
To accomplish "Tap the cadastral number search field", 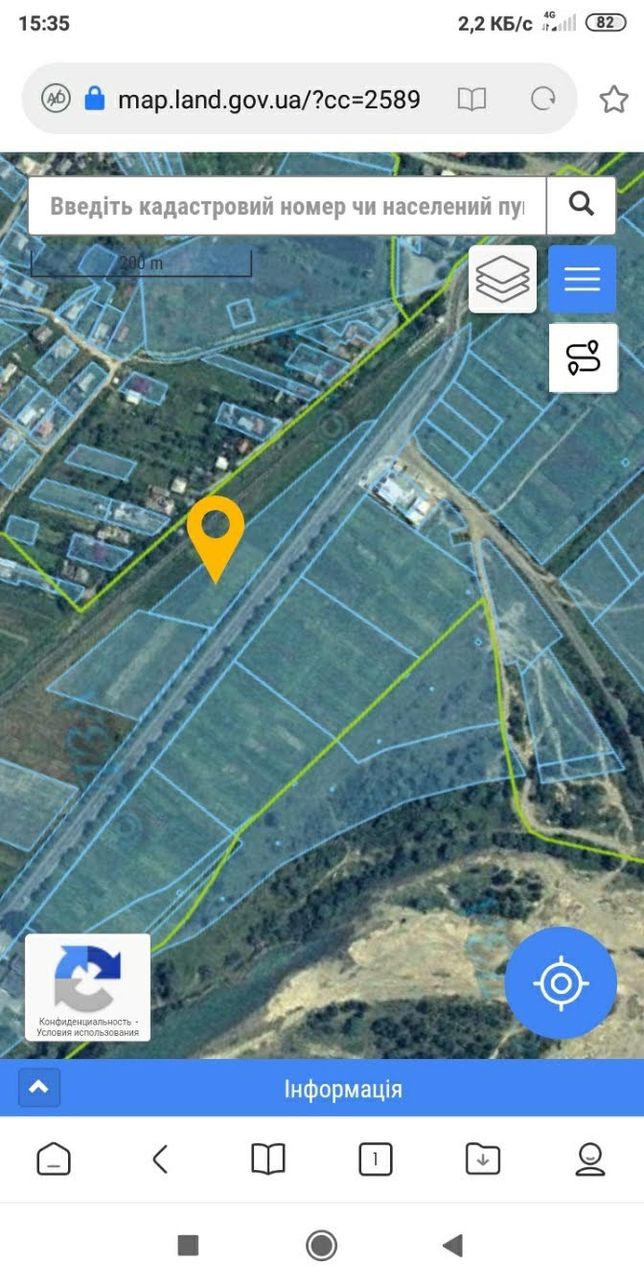I will click(287, 206).
